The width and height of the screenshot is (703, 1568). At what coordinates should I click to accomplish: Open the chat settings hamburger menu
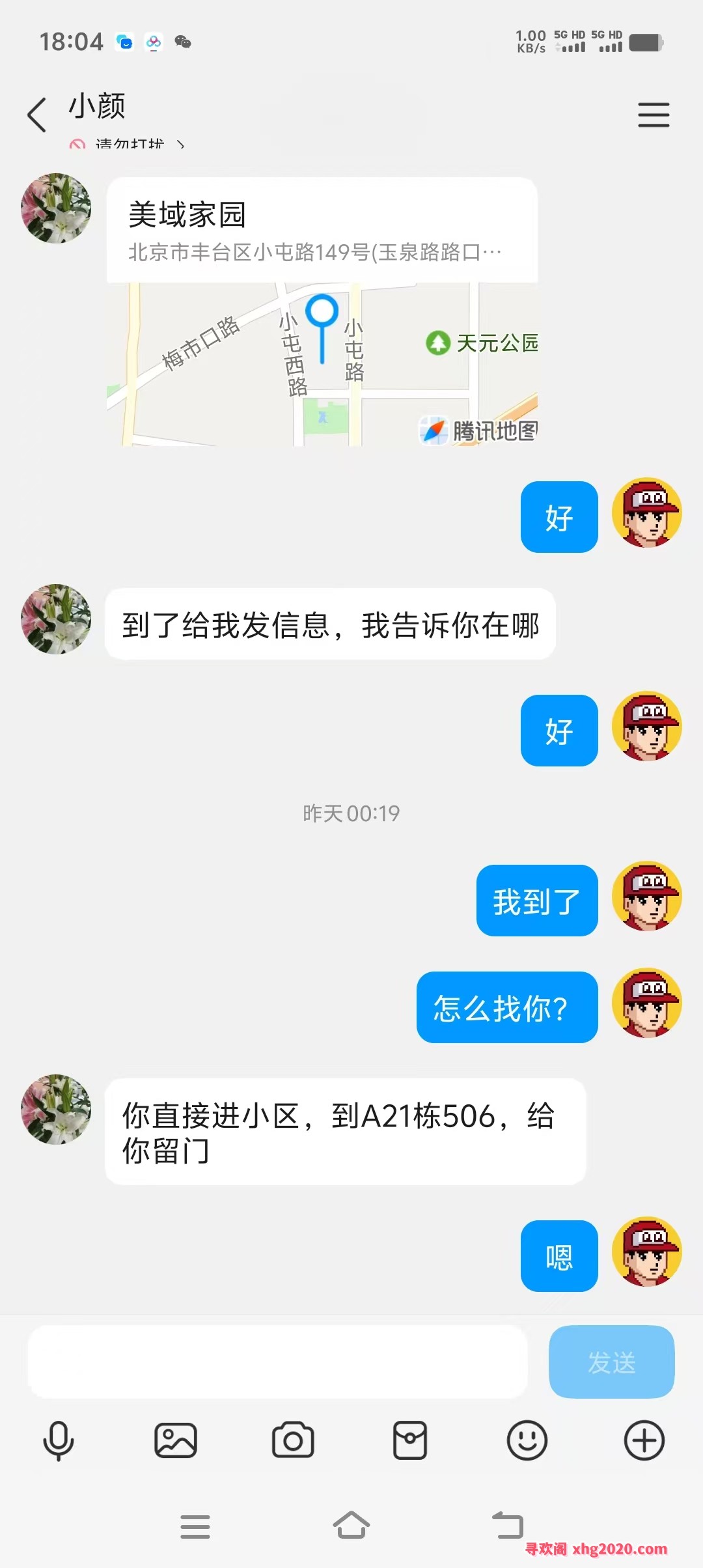[653, 115]
